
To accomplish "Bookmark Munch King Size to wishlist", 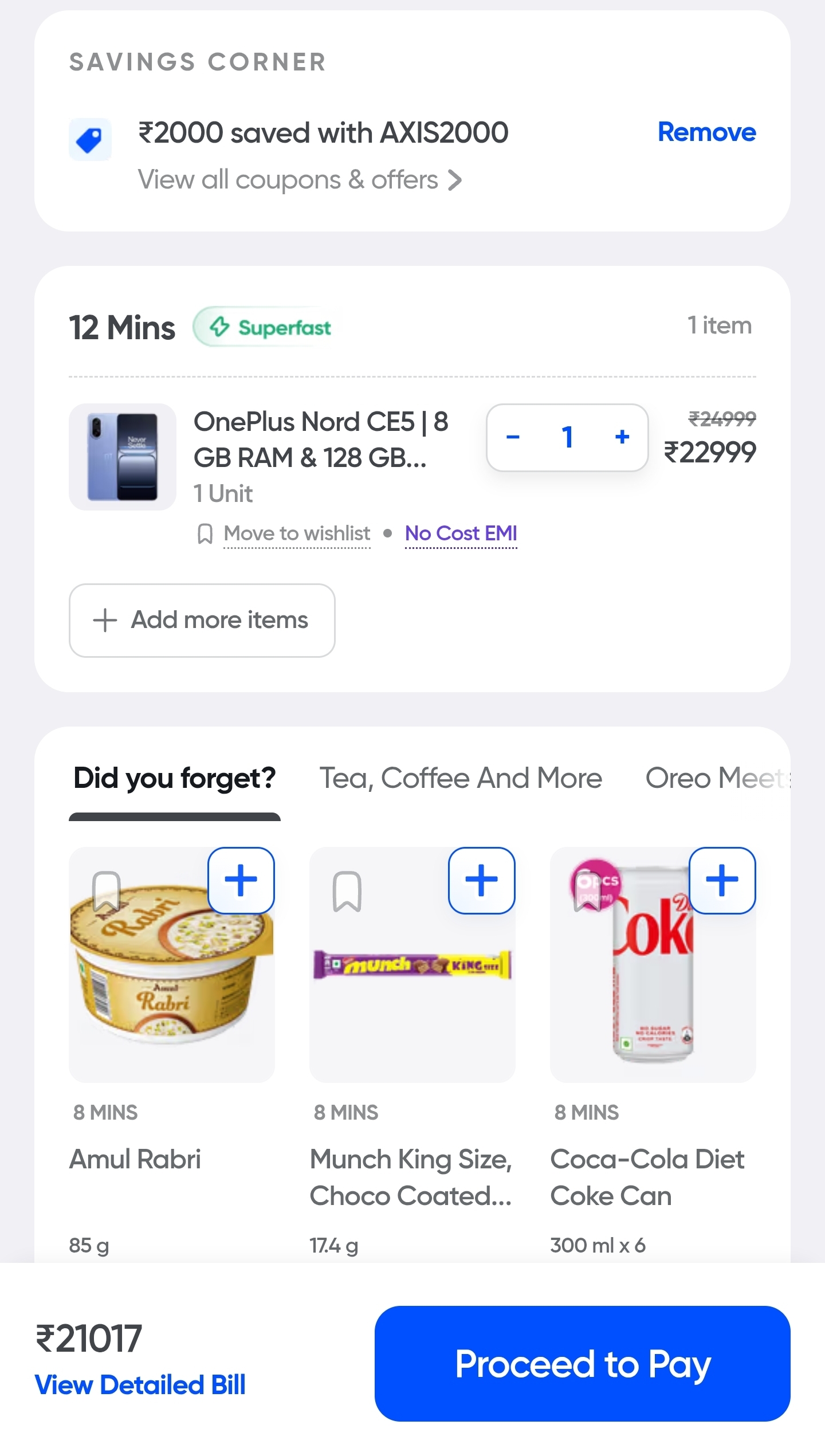I will tap(347, 892).
